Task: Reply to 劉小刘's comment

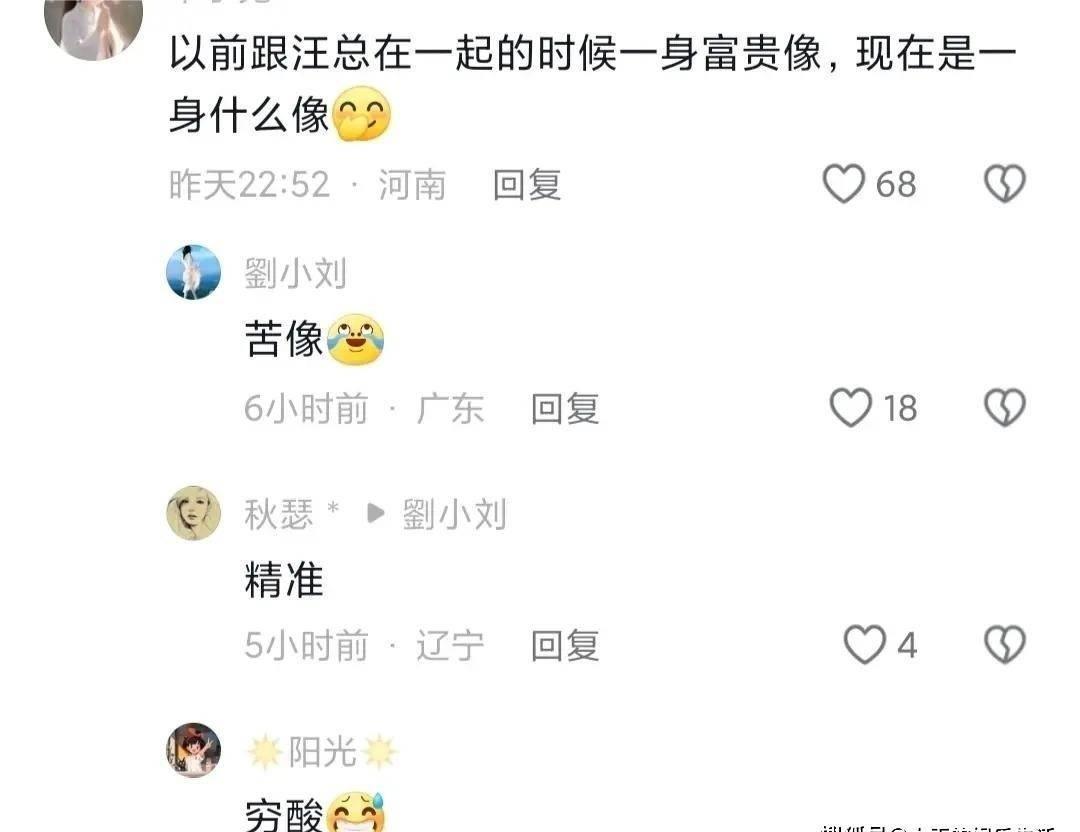Action: [x=564, y=408]
